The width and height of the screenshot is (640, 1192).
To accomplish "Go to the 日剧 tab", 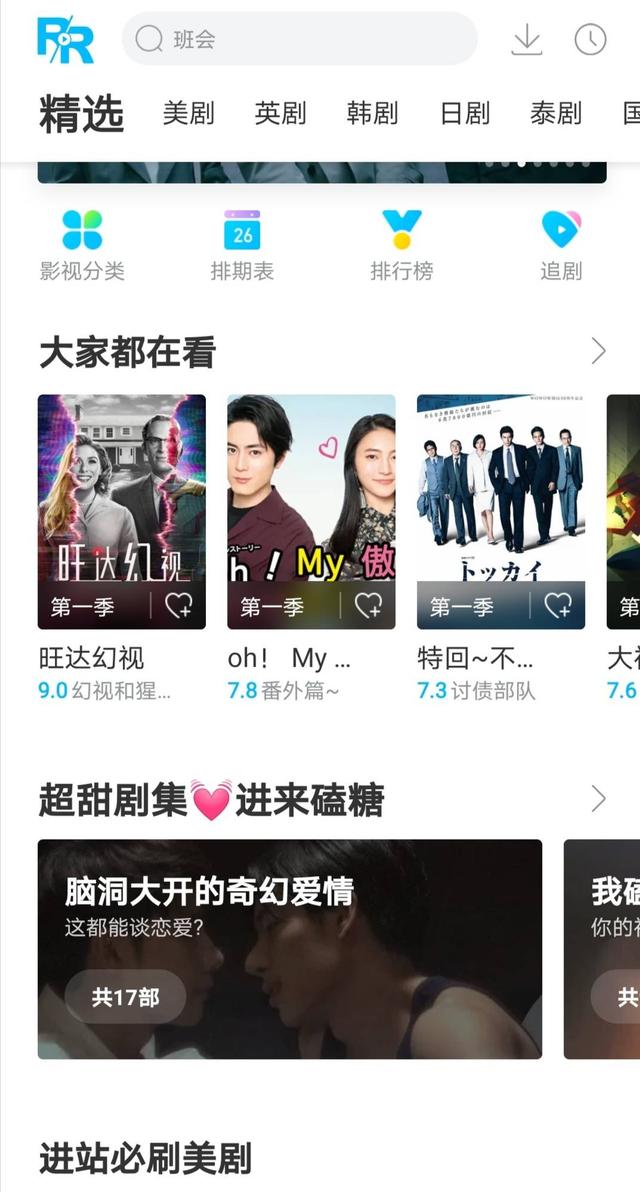I will click(x=465, y=113).
